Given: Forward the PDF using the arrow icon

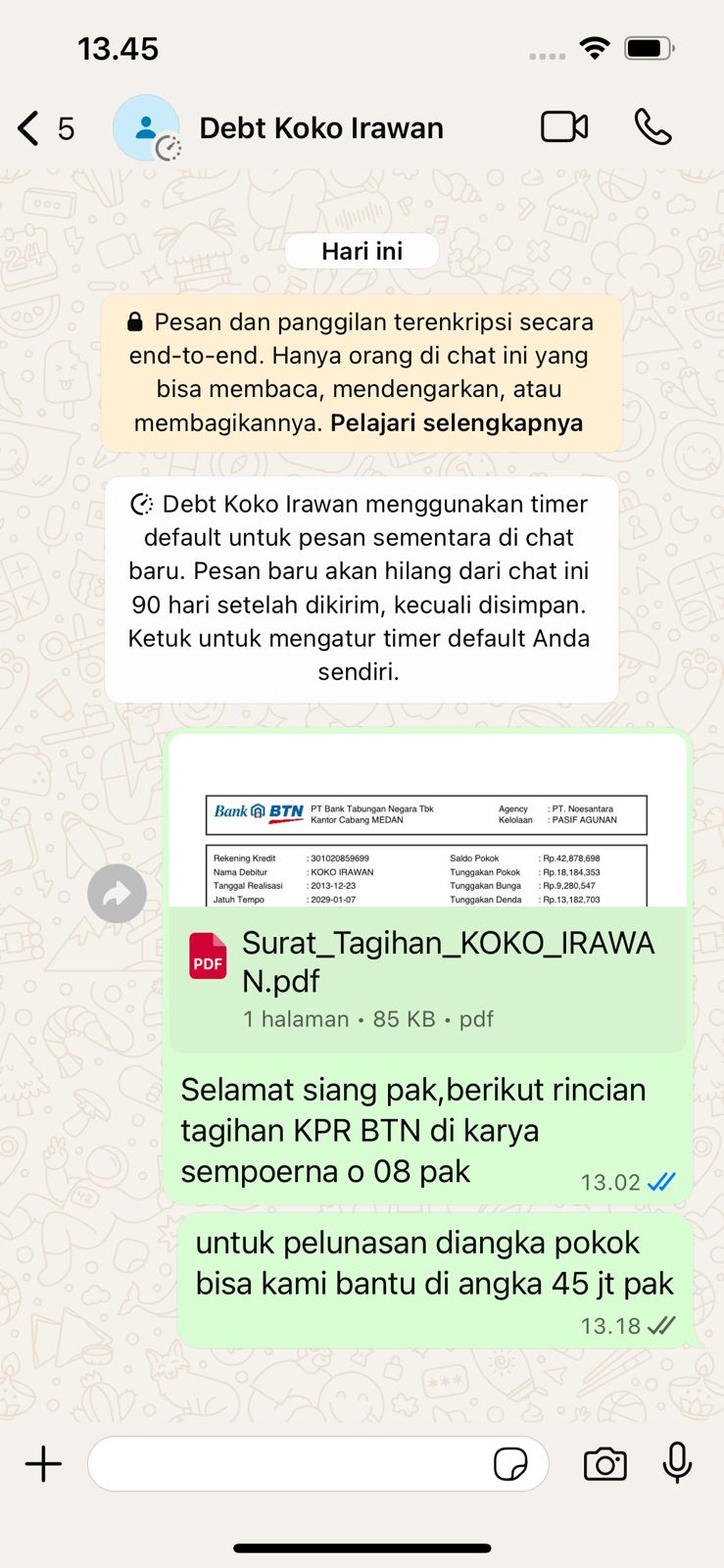Looking at the screenshot, I should tap(117, 893).
